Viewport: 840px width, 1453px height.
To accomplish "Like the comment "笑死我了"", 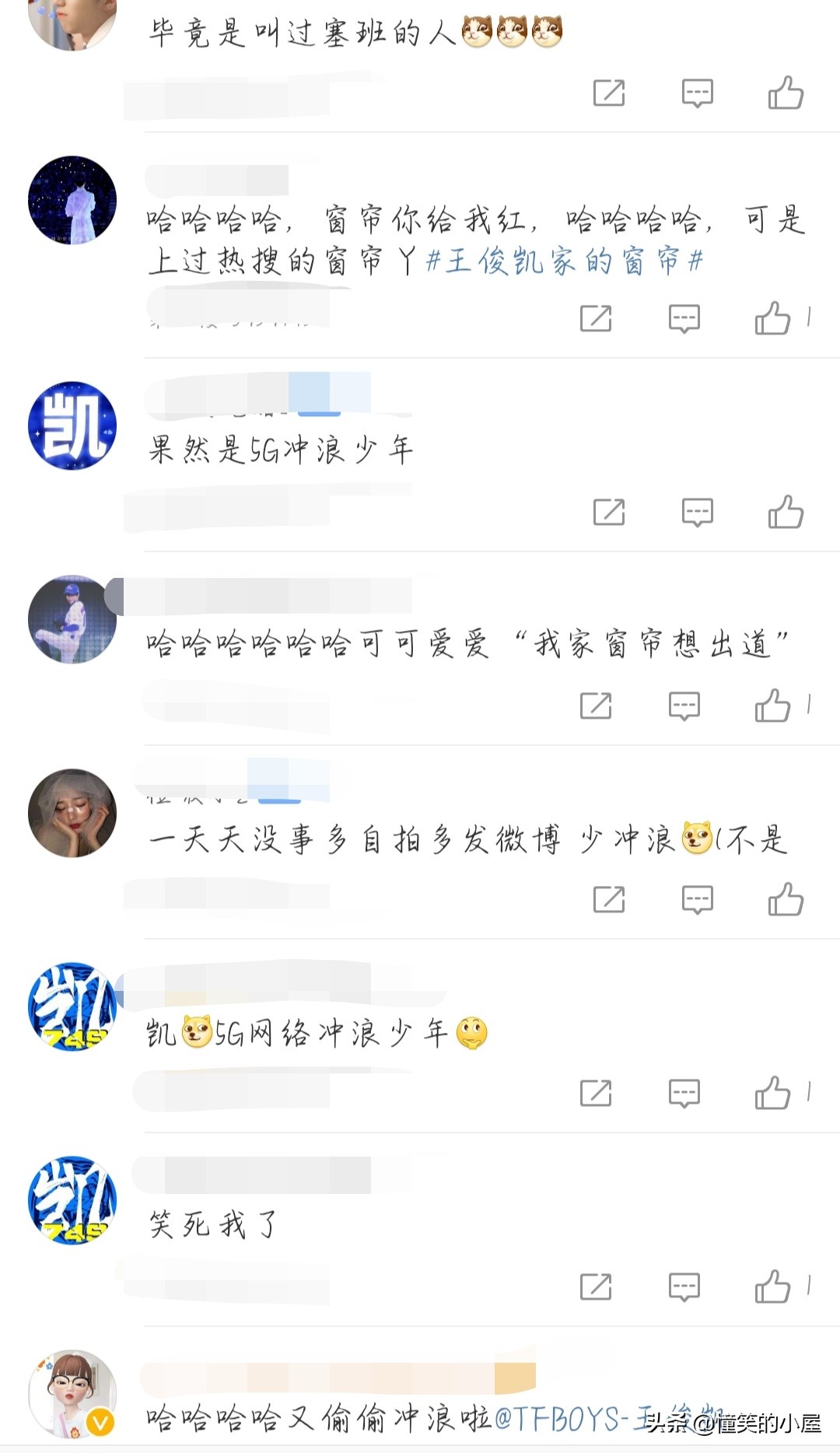I will [x=772, y=1287].
